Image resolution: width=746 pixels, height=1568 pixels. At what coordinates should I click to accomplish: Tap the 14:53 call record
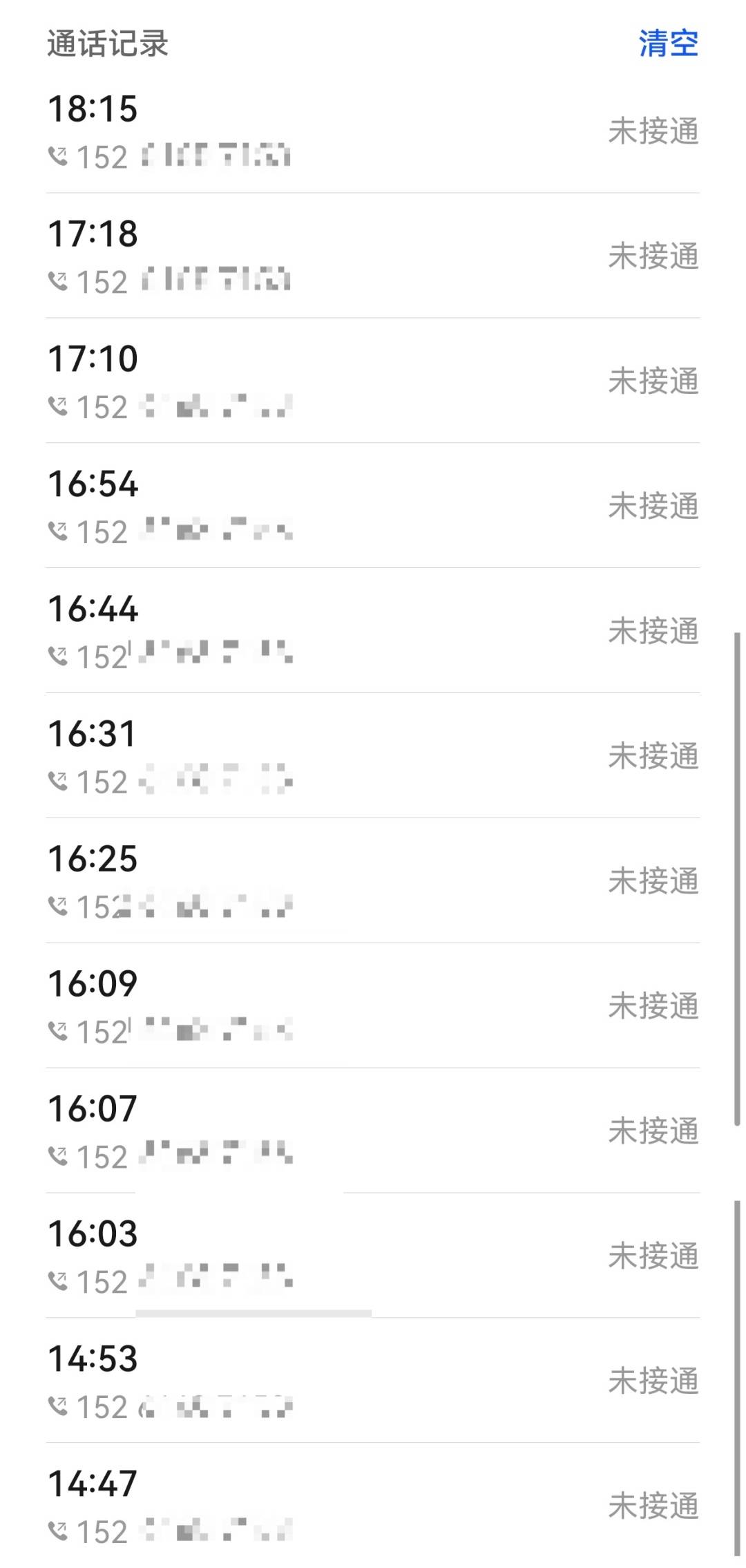[x=373, y=1381]
